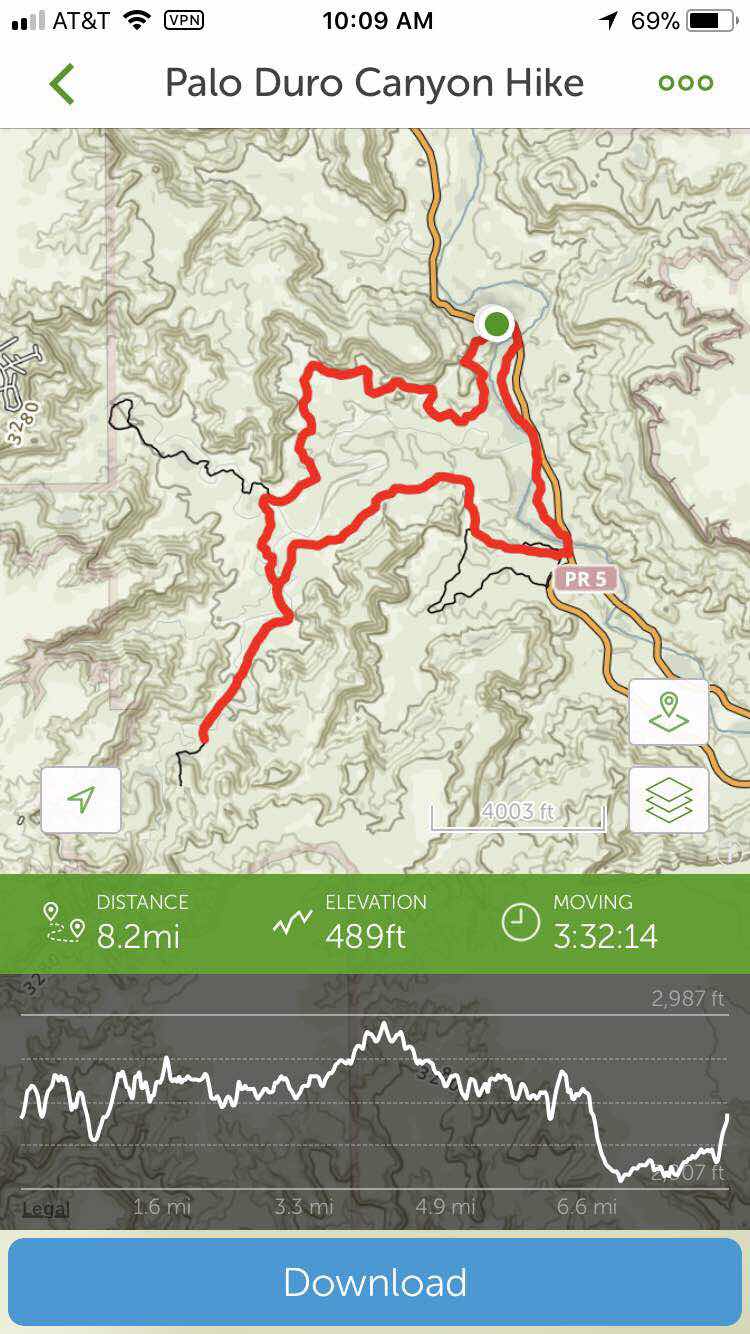Tap the green trailhead marker
The width and height of the screenshot is (750, 1334).
pyautogui.click(x=495, y=324)
